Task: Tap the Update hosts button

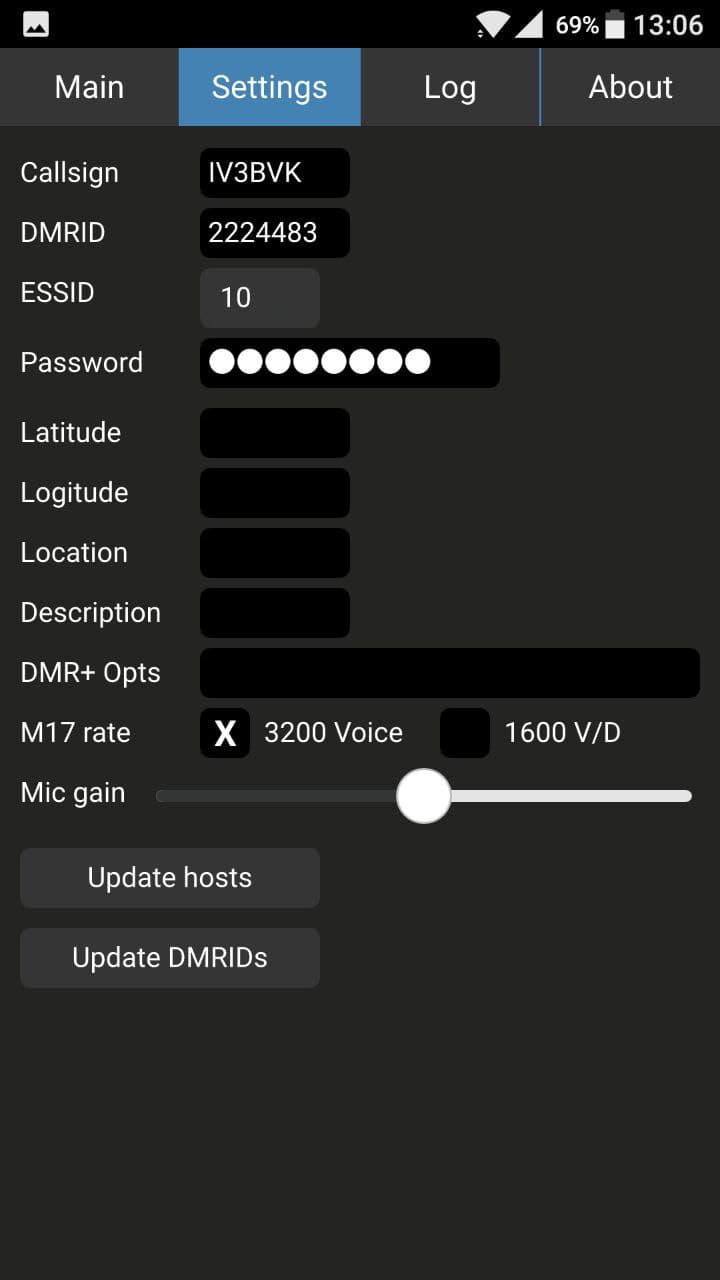Action: pyautogui.click(x=170, y=878)
